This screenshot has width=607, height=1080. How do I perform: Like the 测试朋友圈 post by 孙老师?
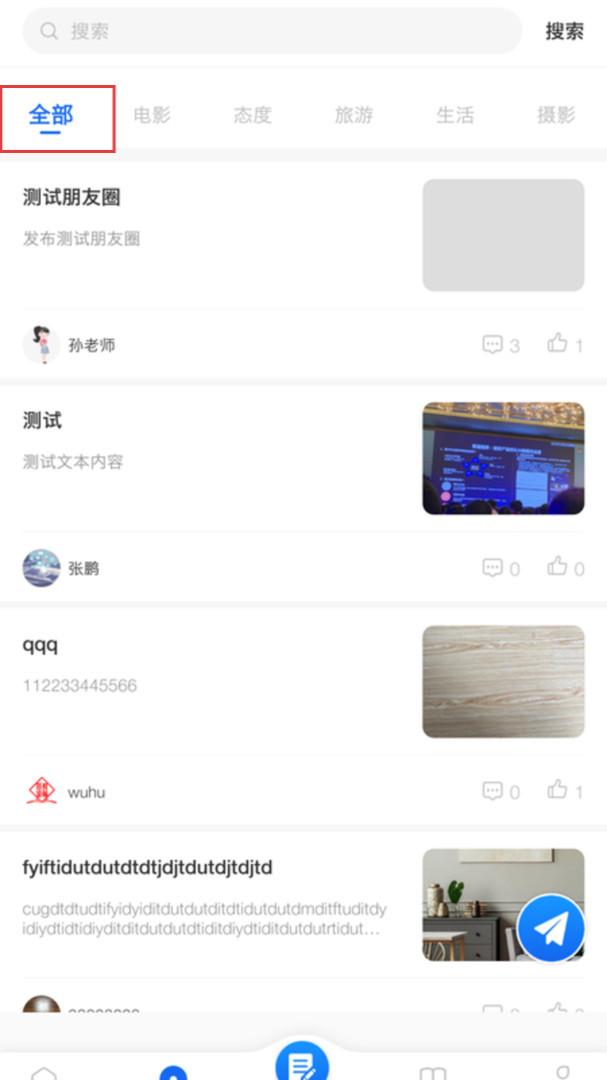[566, 344]
